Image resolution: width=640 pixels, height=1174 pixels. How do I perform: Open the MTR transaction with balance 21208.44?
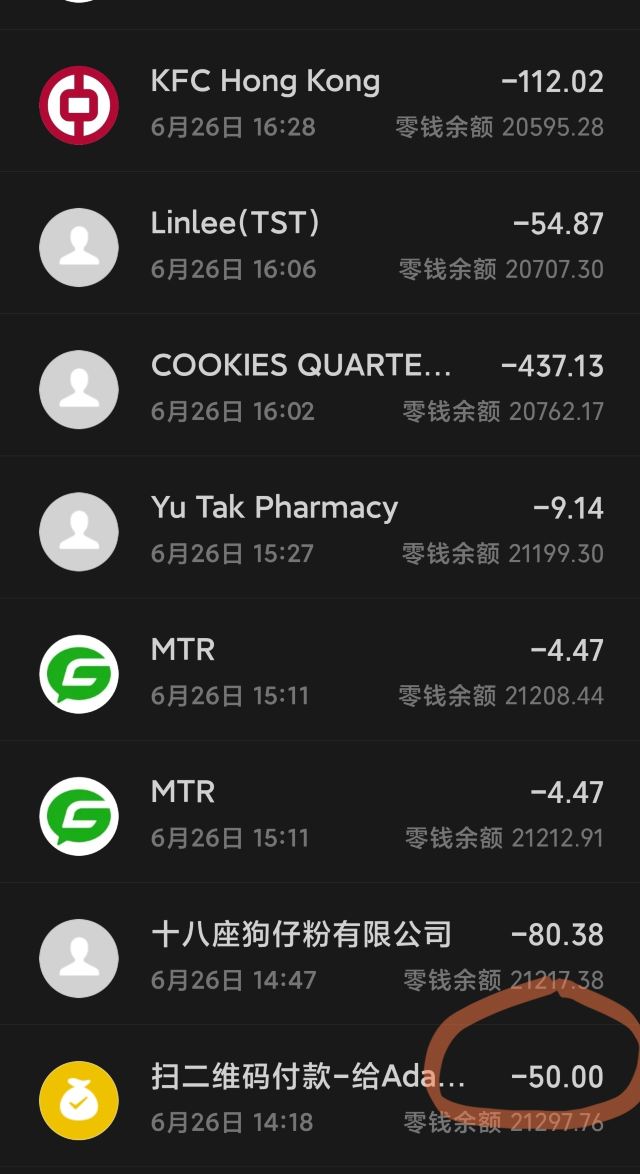[x=320, y=671]
